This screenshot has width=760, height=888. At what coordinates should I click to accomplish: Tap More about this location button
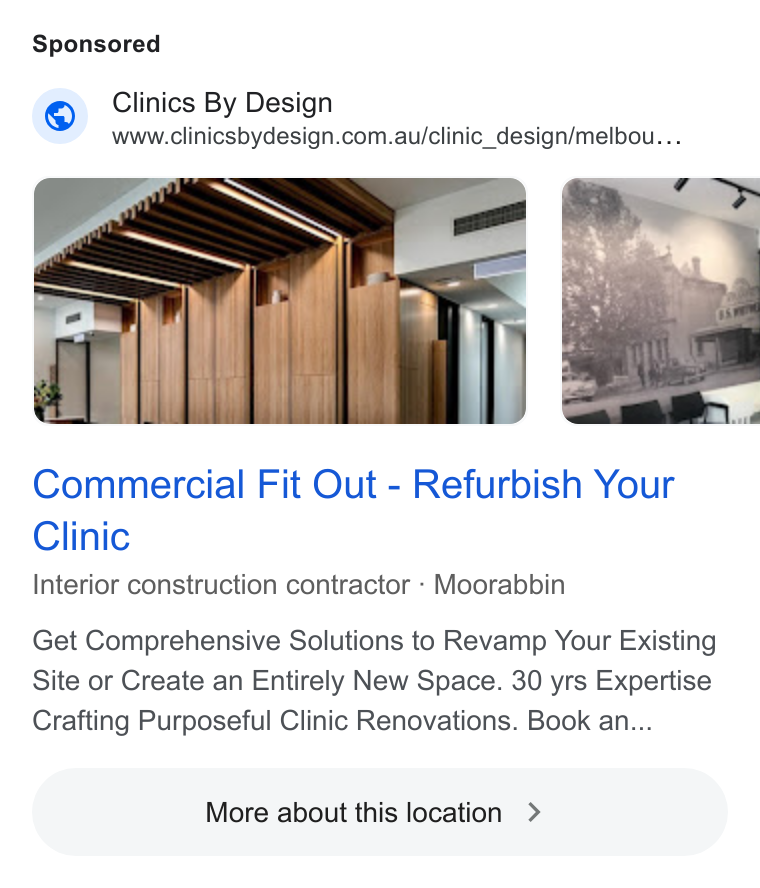pos(379,812)
